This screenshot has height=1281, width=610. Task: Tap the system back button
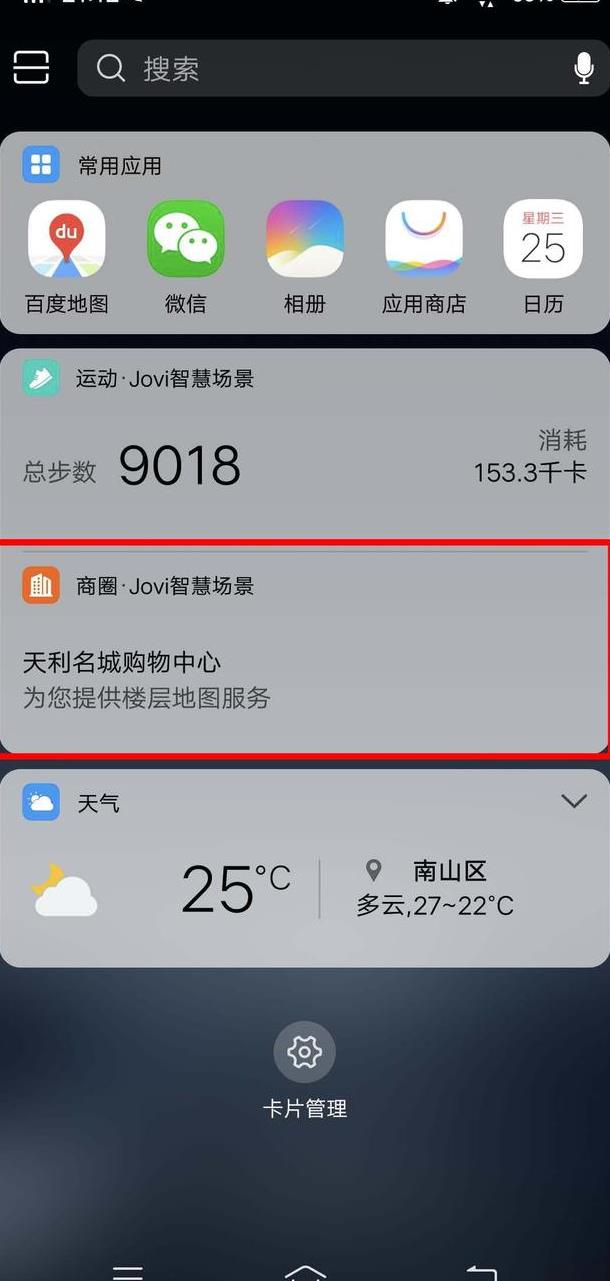(481, 1272)
